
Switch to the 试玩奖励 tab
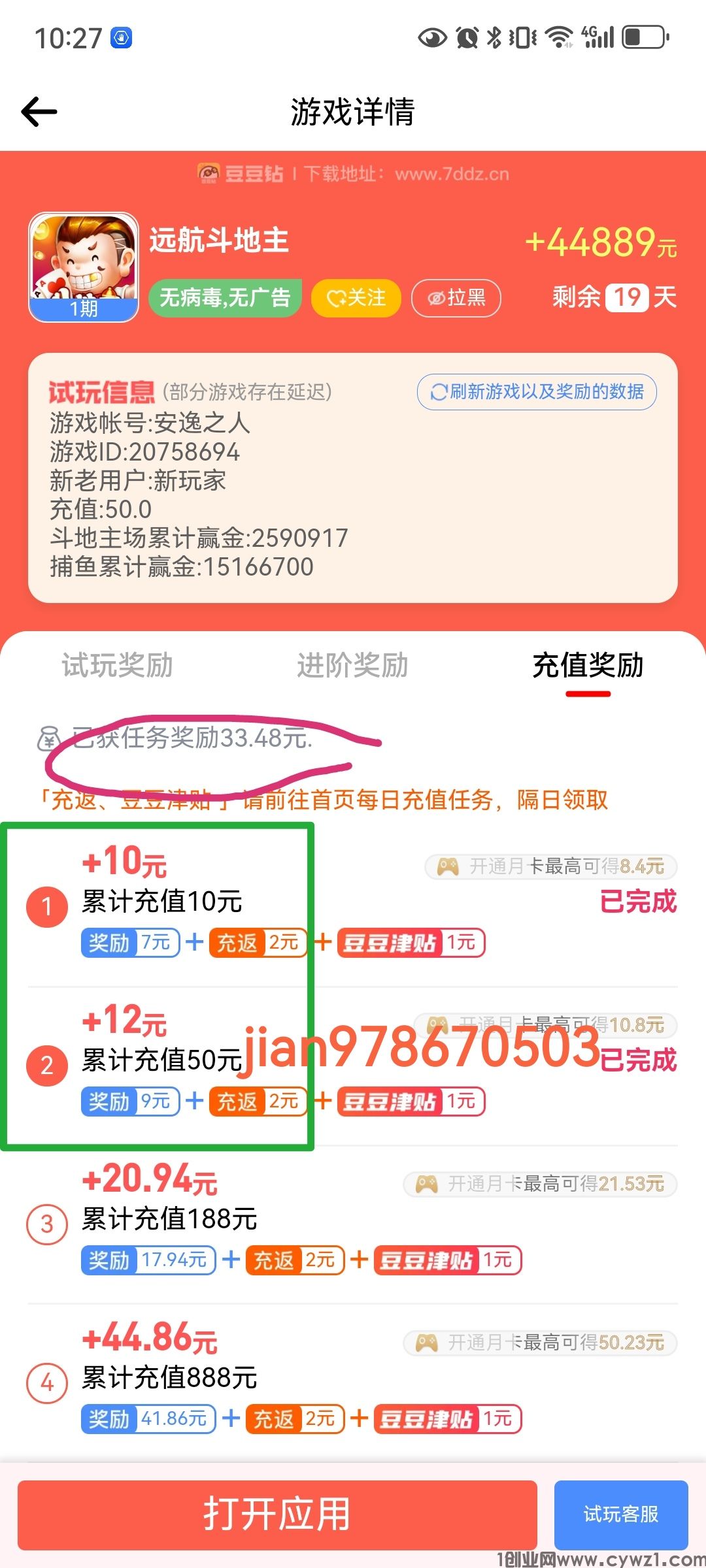coord(117,665)
